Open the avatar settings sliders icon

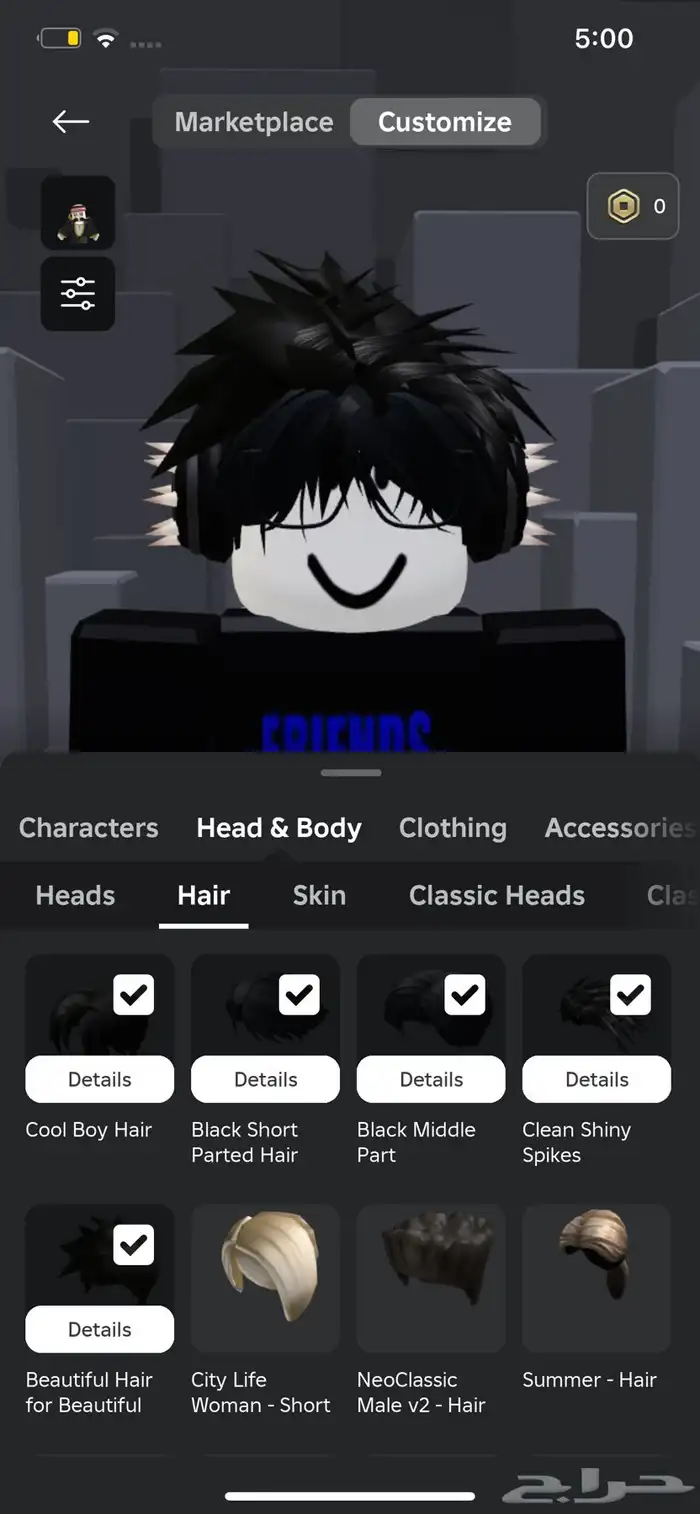(78, 293)
